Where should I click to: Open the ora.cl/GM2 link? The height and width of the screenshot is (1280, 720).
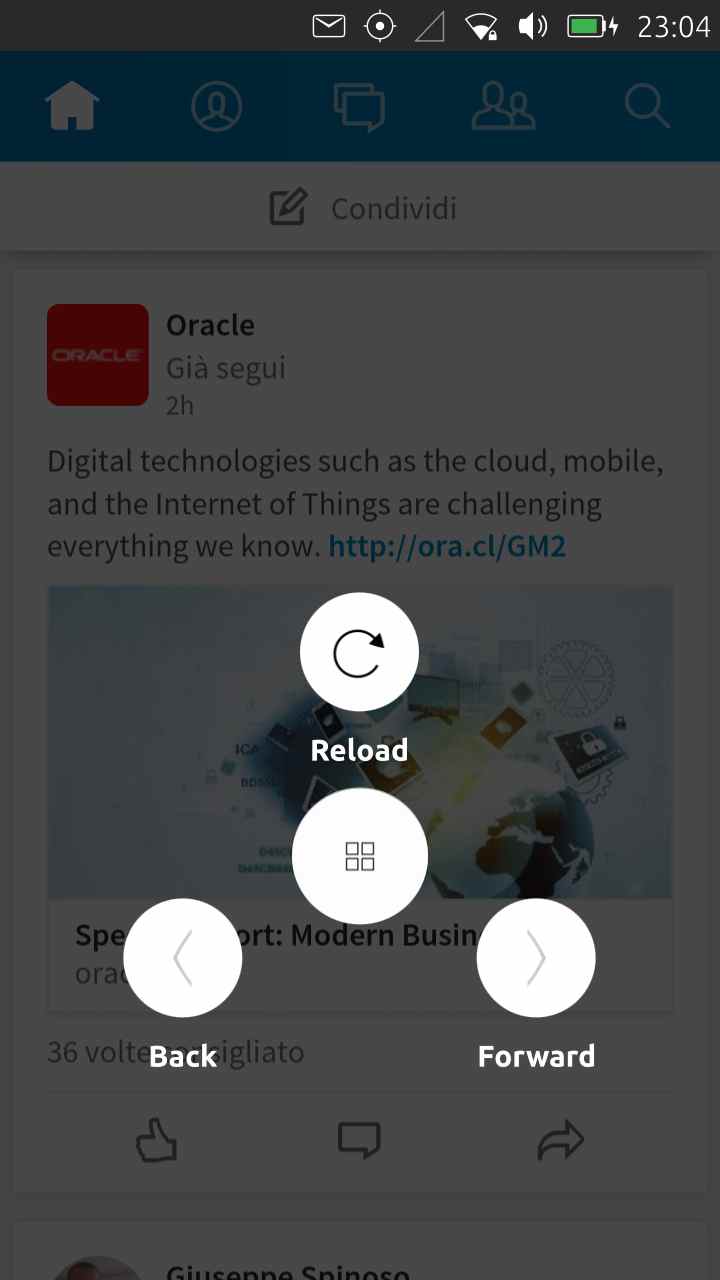click(447, 546)
